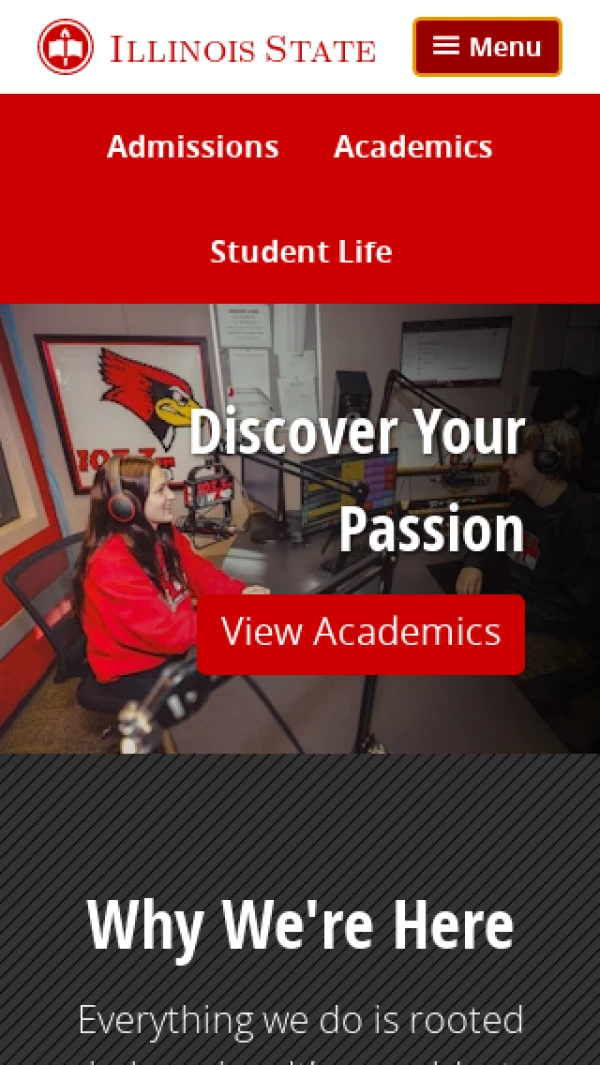Navigate to Academics
600x1065 pixels.
point(413,147)
